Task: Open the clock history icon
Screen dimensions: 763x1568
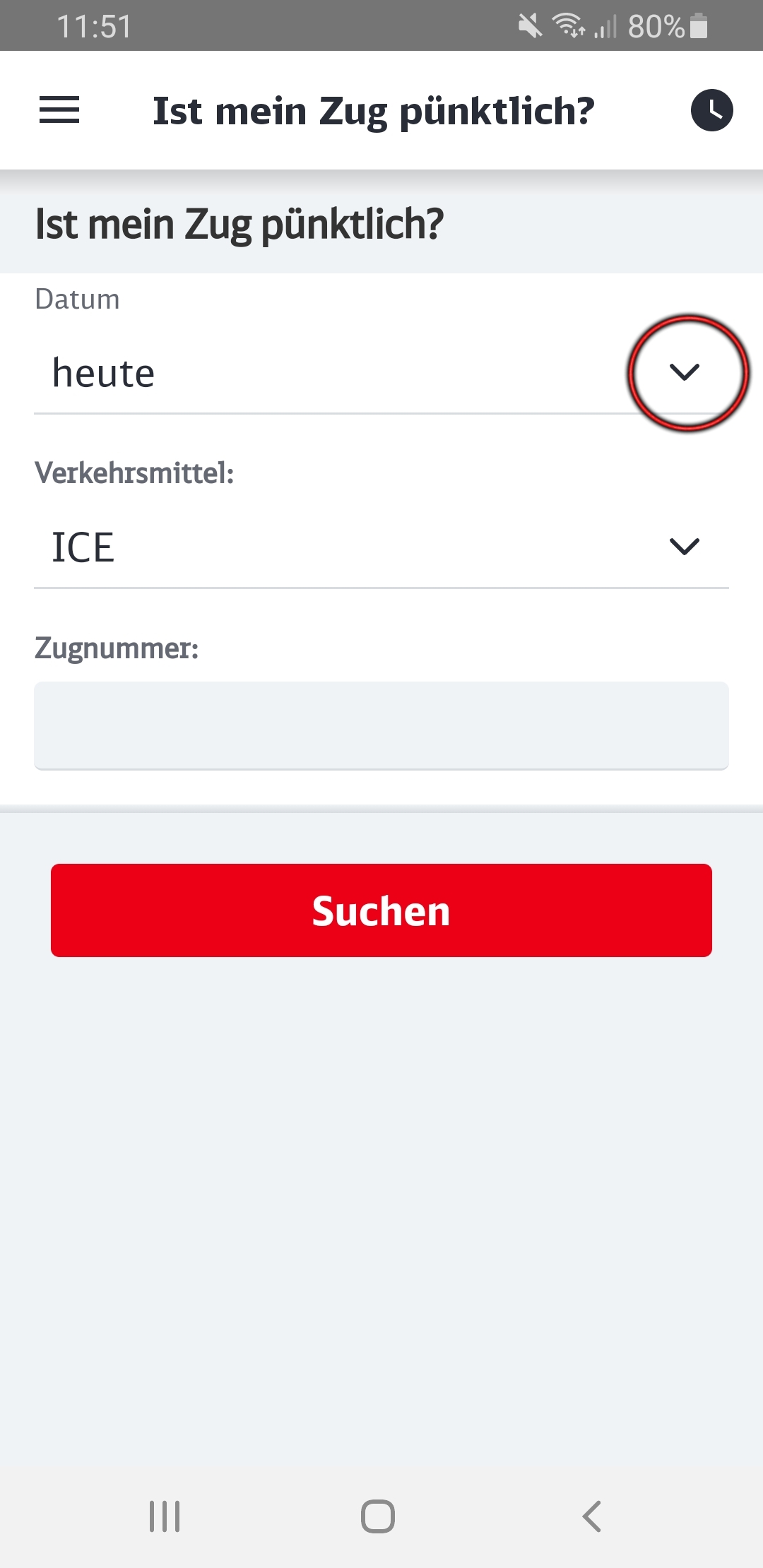Action: tap(711, 110)
